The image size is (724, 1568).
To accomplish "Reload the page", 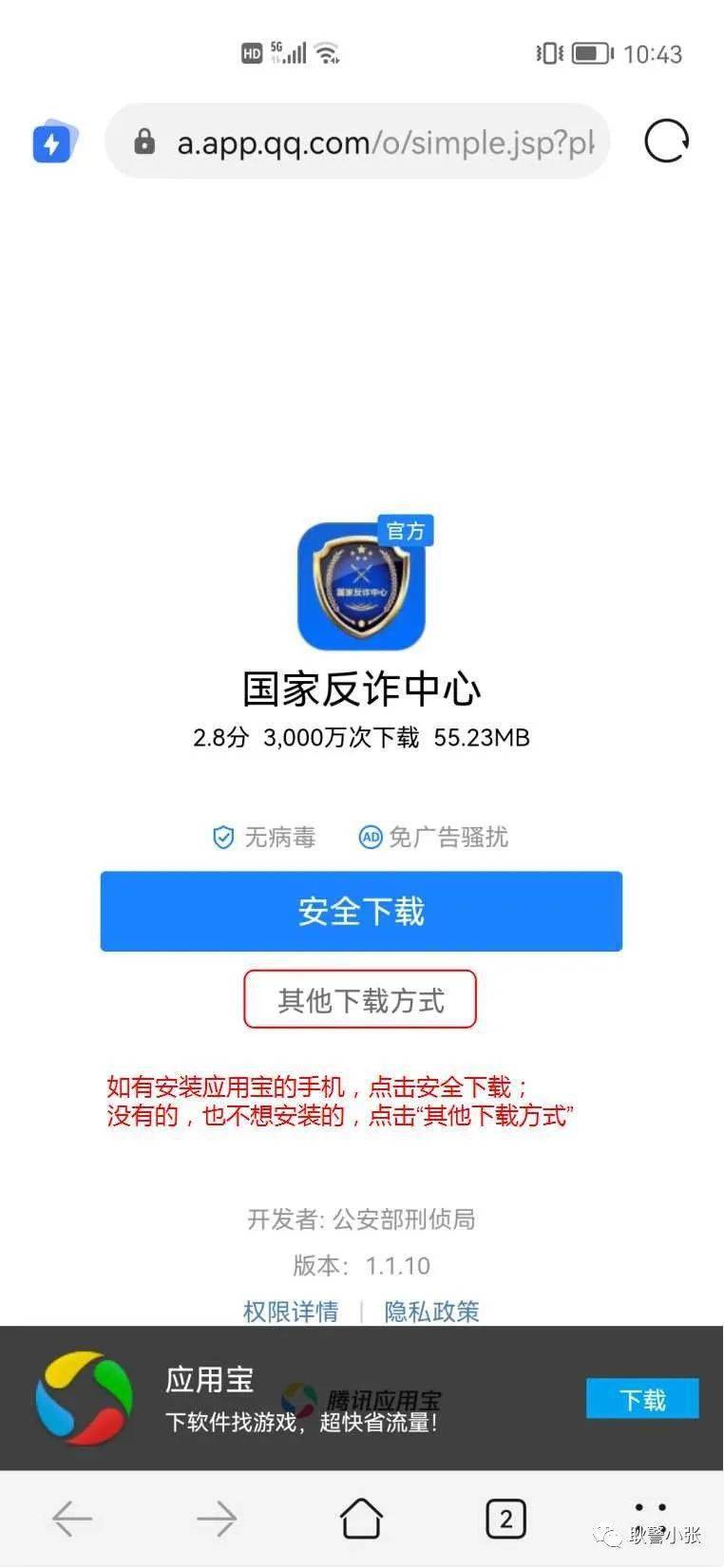I will click(666, 142).
